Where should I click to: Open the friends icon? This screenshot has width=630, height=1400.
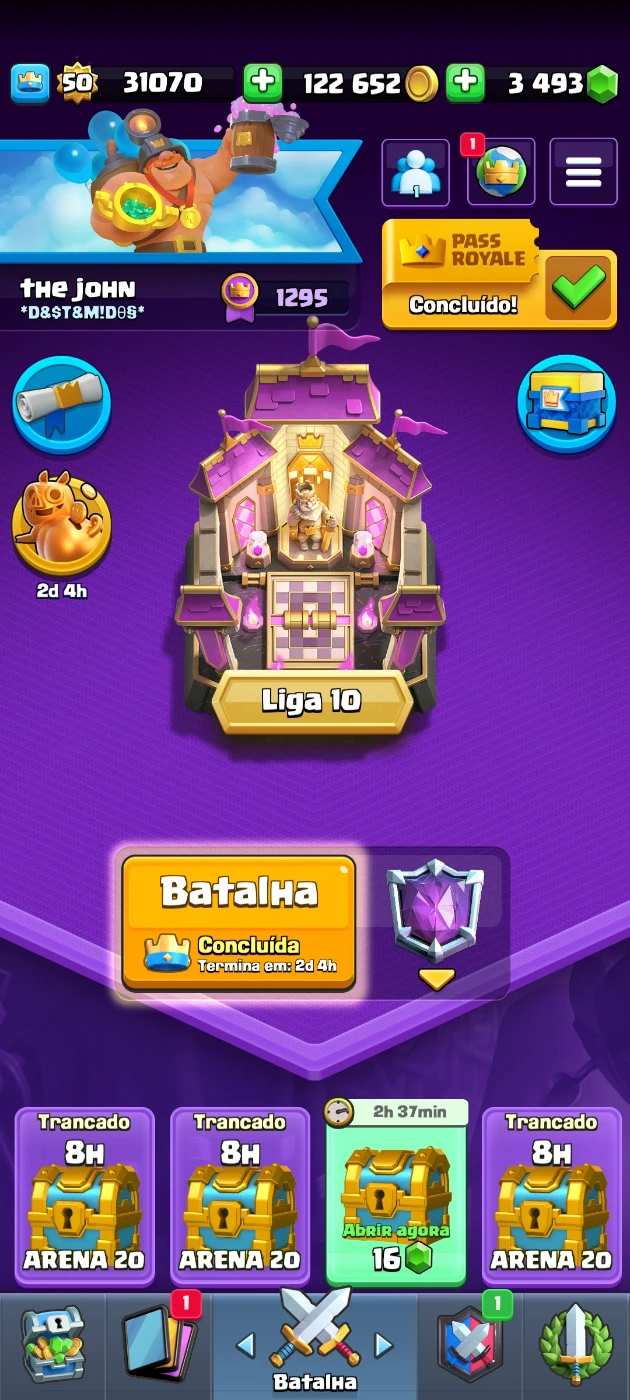click(x=415, y=172)
